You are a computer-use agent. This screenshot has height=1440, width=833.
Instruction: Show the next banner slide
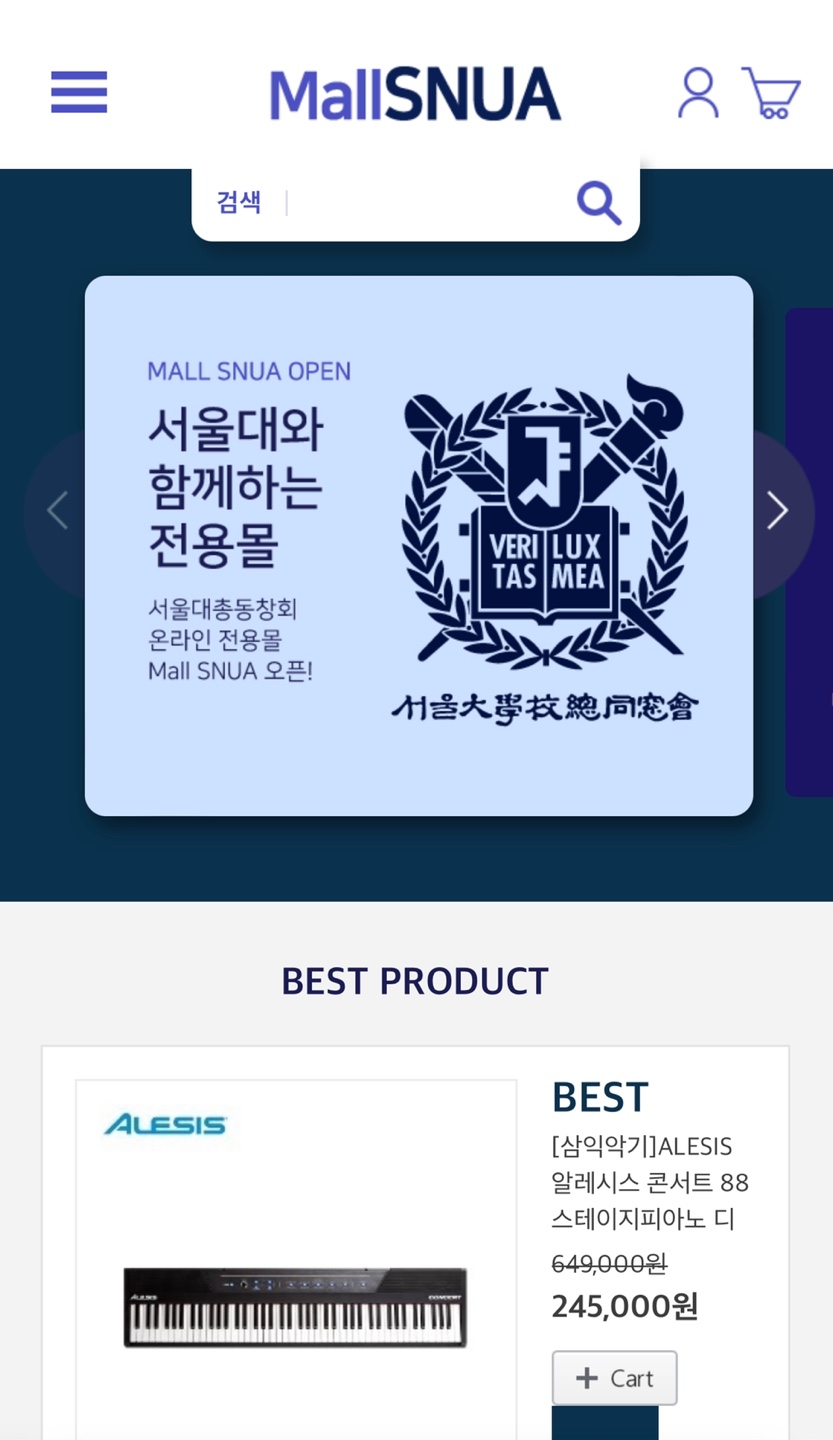(x=777, y=511)
